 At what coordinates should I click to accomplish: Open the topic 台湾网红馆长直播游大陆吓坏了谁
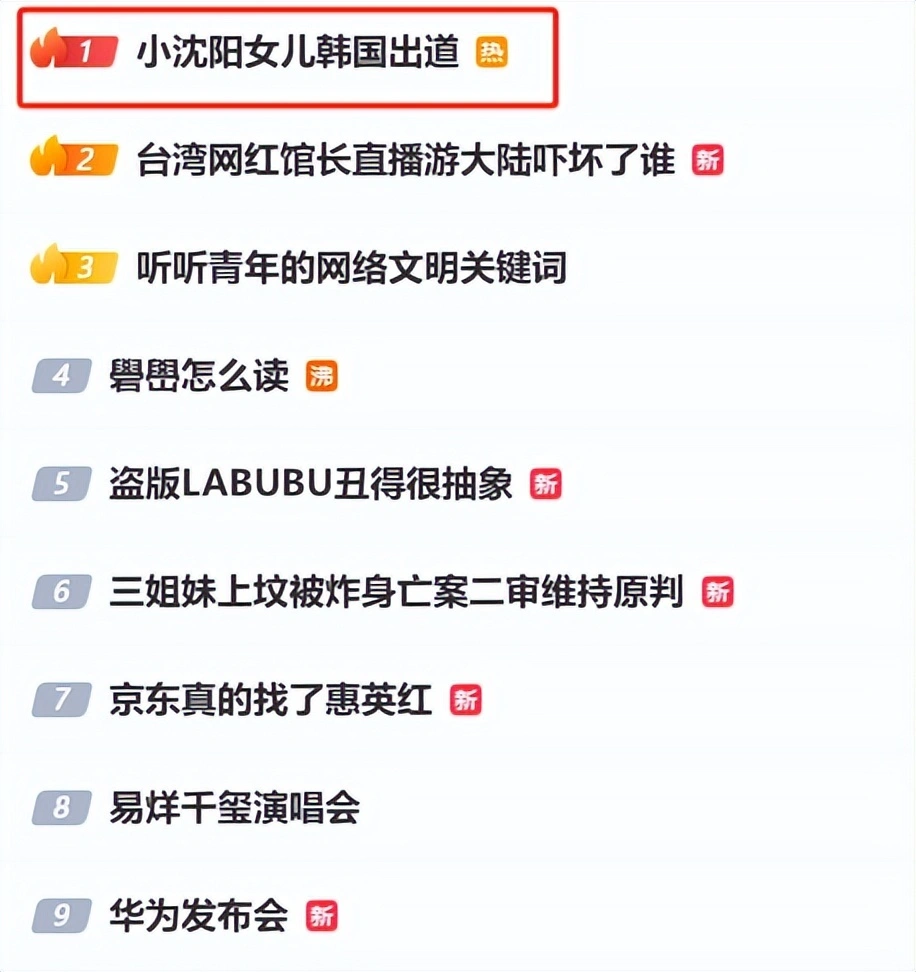(x=405, y=160)
